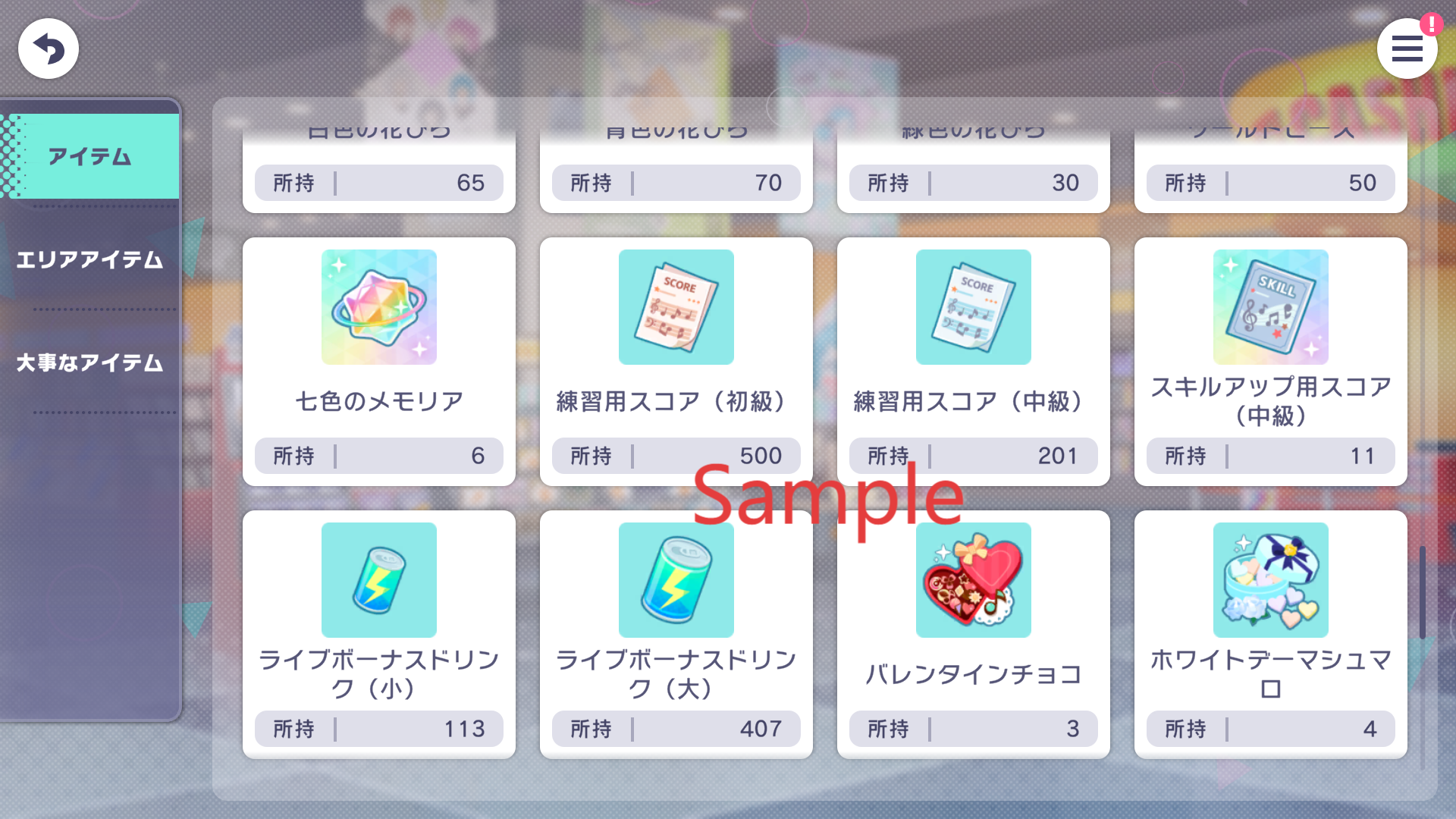View 練習用スコア（初級） item details
Viewport: 1456px width, 819px height.
[676, 361]
